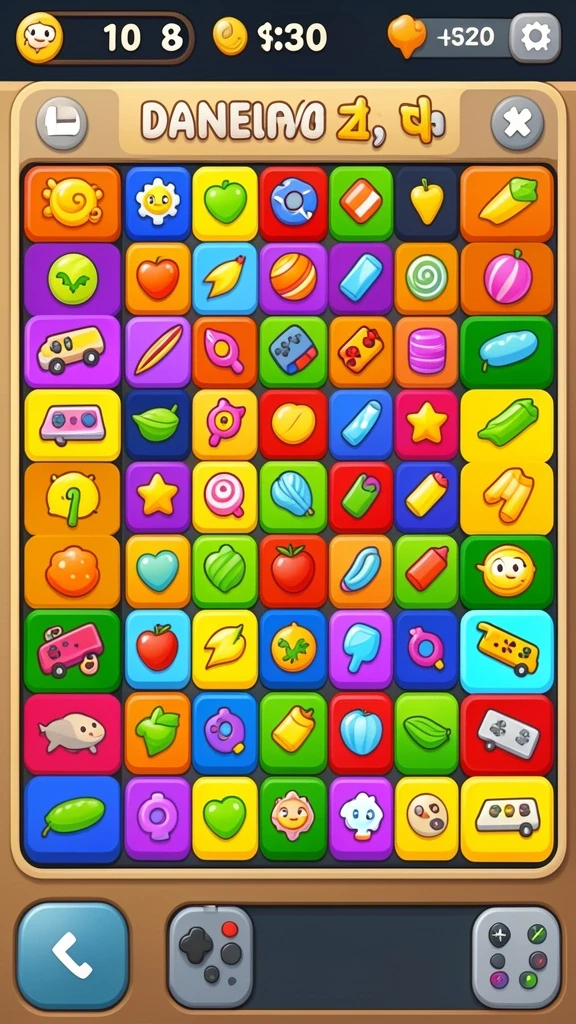Tap the green heart on yellow tile

pyautogui.click(x=225, y=818)
